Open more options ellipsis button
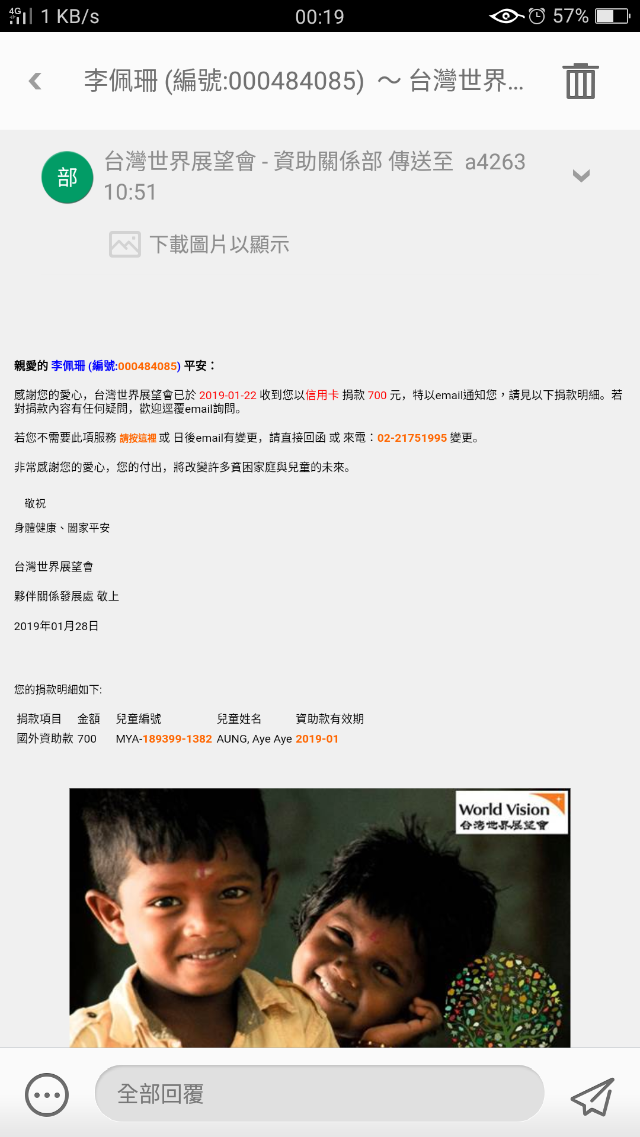 tap(47, 1095)
